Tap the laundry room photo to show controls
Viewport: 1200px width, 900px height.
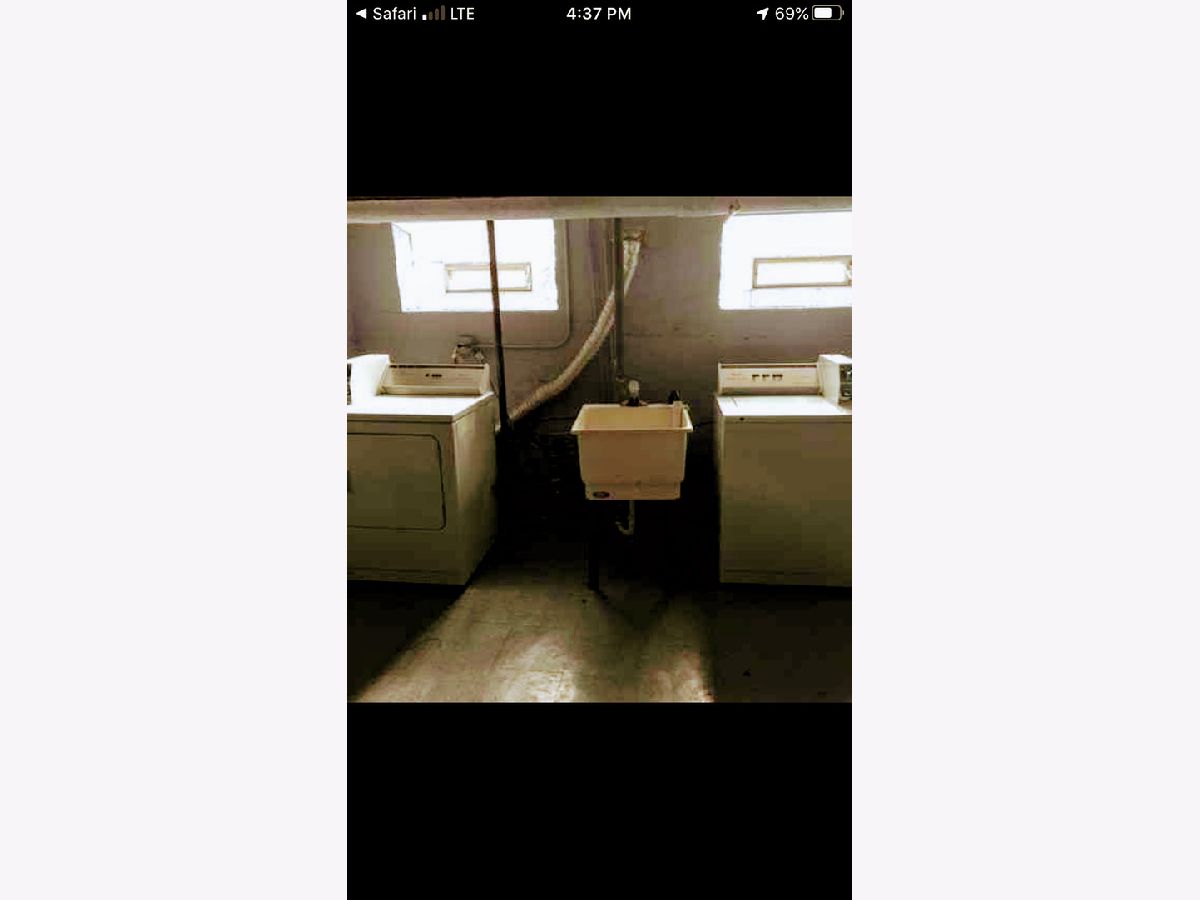click(599, 450)
